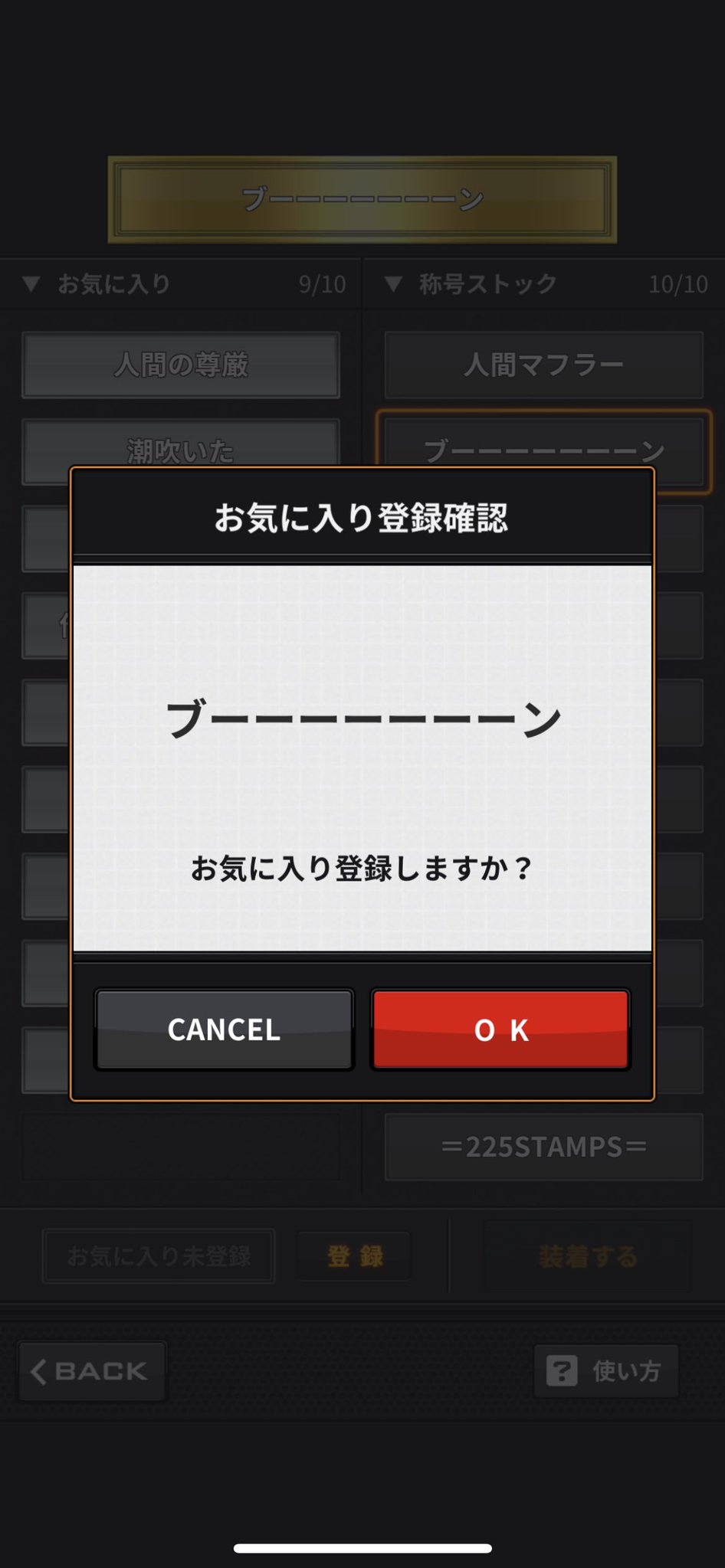Image resolution: width=725 pixels, height=1568 pixels.
Task: Tap CANCEL to dismiss the confirmation dialog
Action: [x=224, y=1029]
